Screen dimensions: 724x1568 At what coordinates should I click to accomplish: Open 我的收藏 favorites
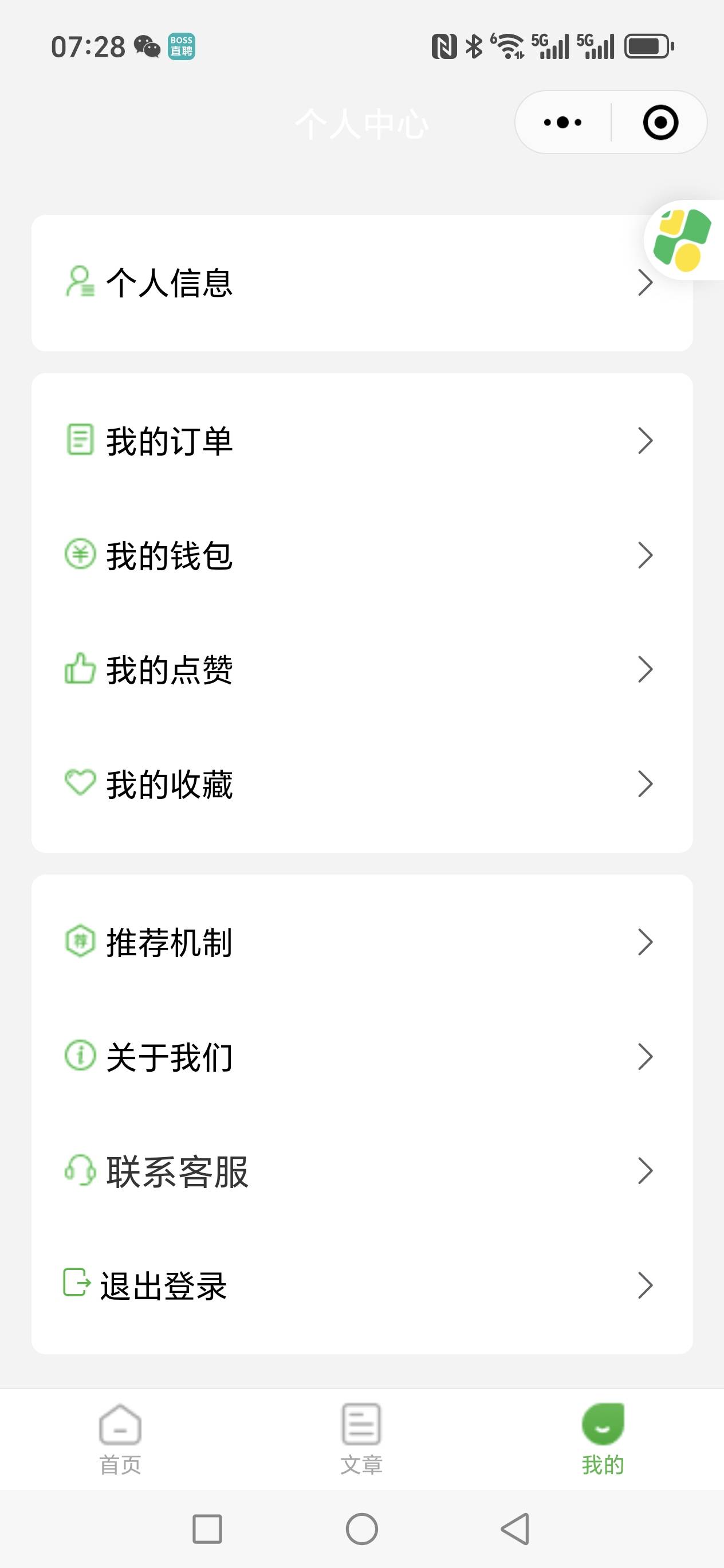[x=361, y=784]
